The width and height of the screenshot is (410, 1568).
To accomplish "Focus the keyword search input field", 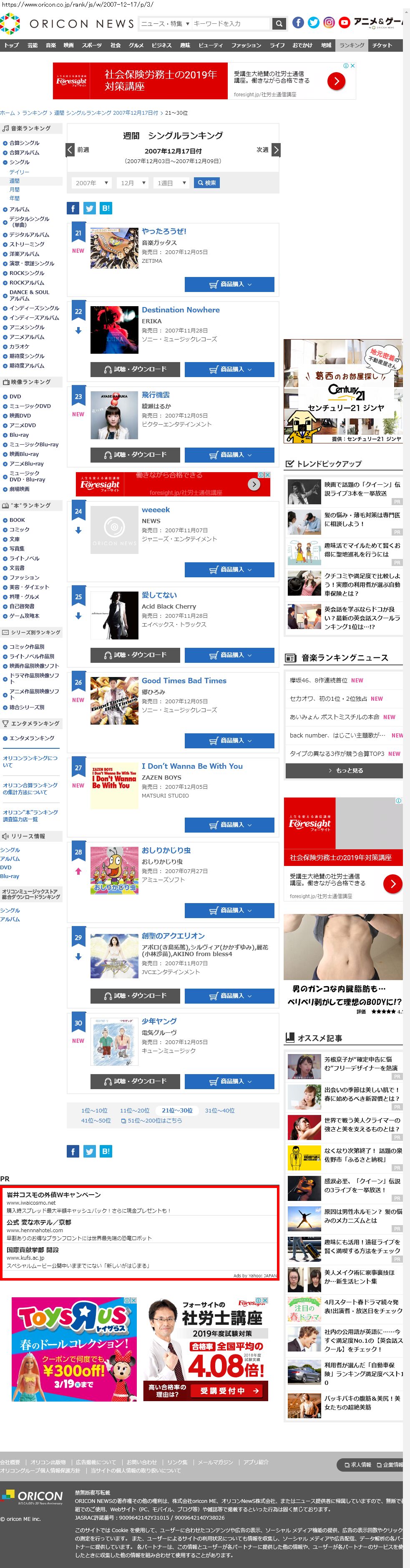I will pos(230,24).
